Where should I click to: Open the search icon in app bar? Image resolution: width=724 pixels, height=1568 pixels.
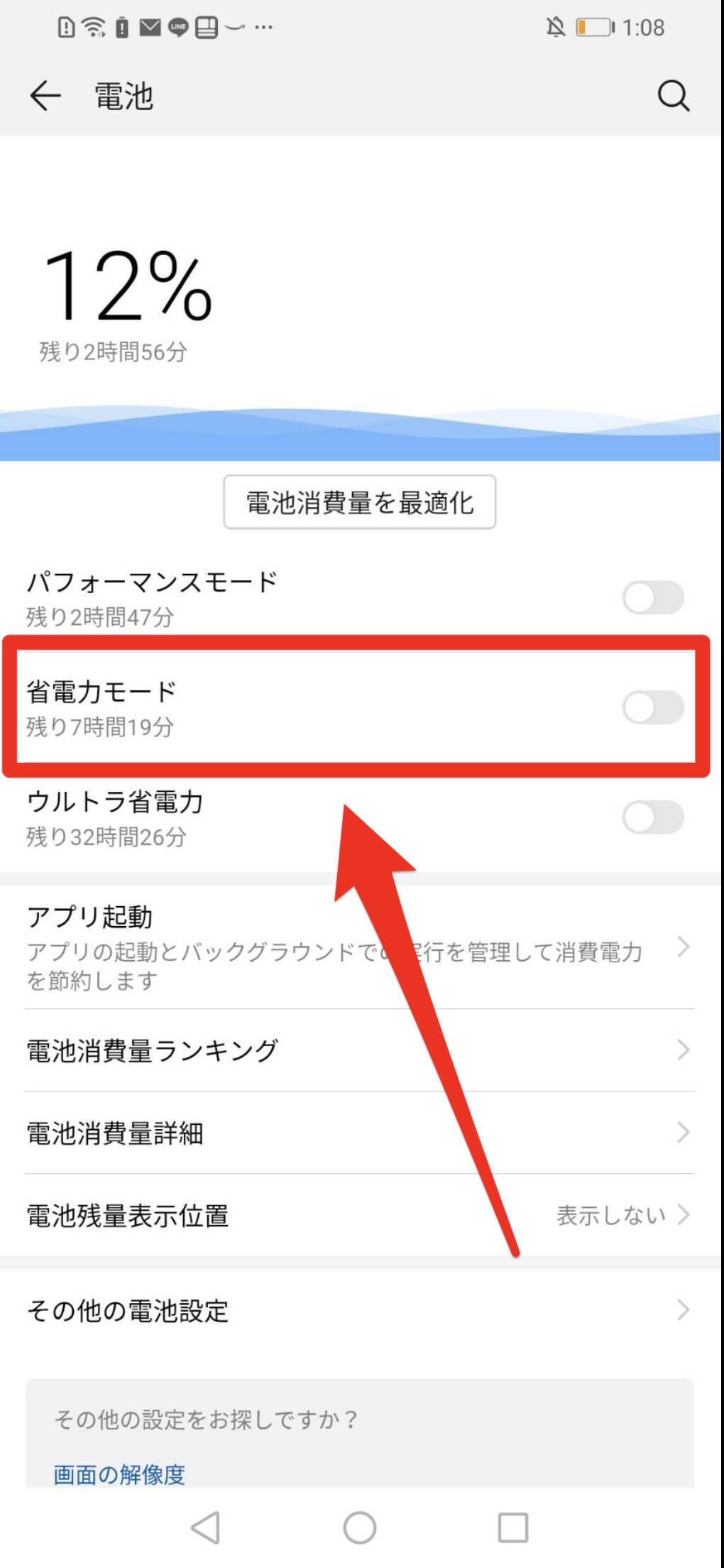coord(673,96)
